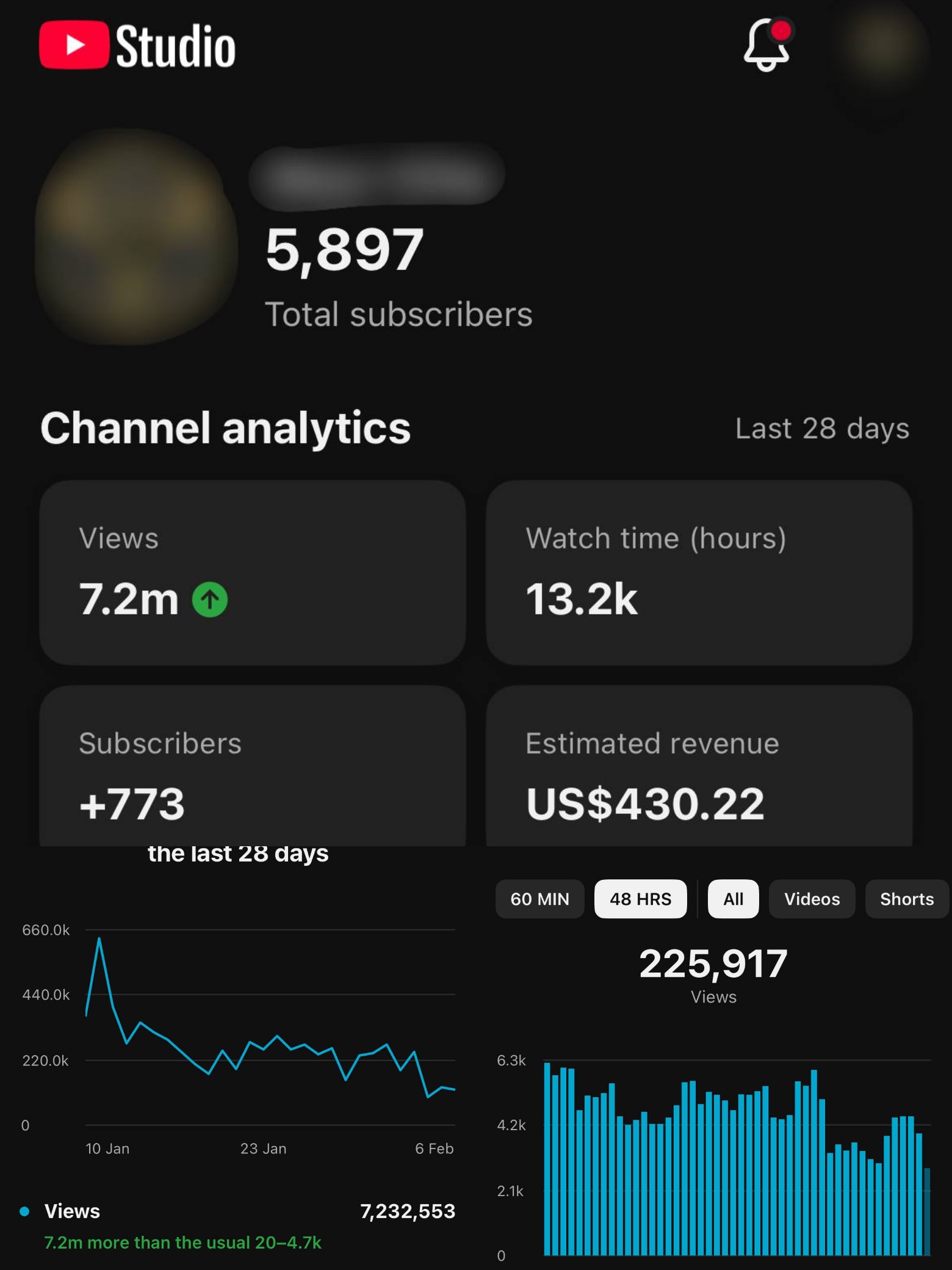952x1270 pixels.
Task: Filter realtime views by Videos
Action: click(812, 899)
